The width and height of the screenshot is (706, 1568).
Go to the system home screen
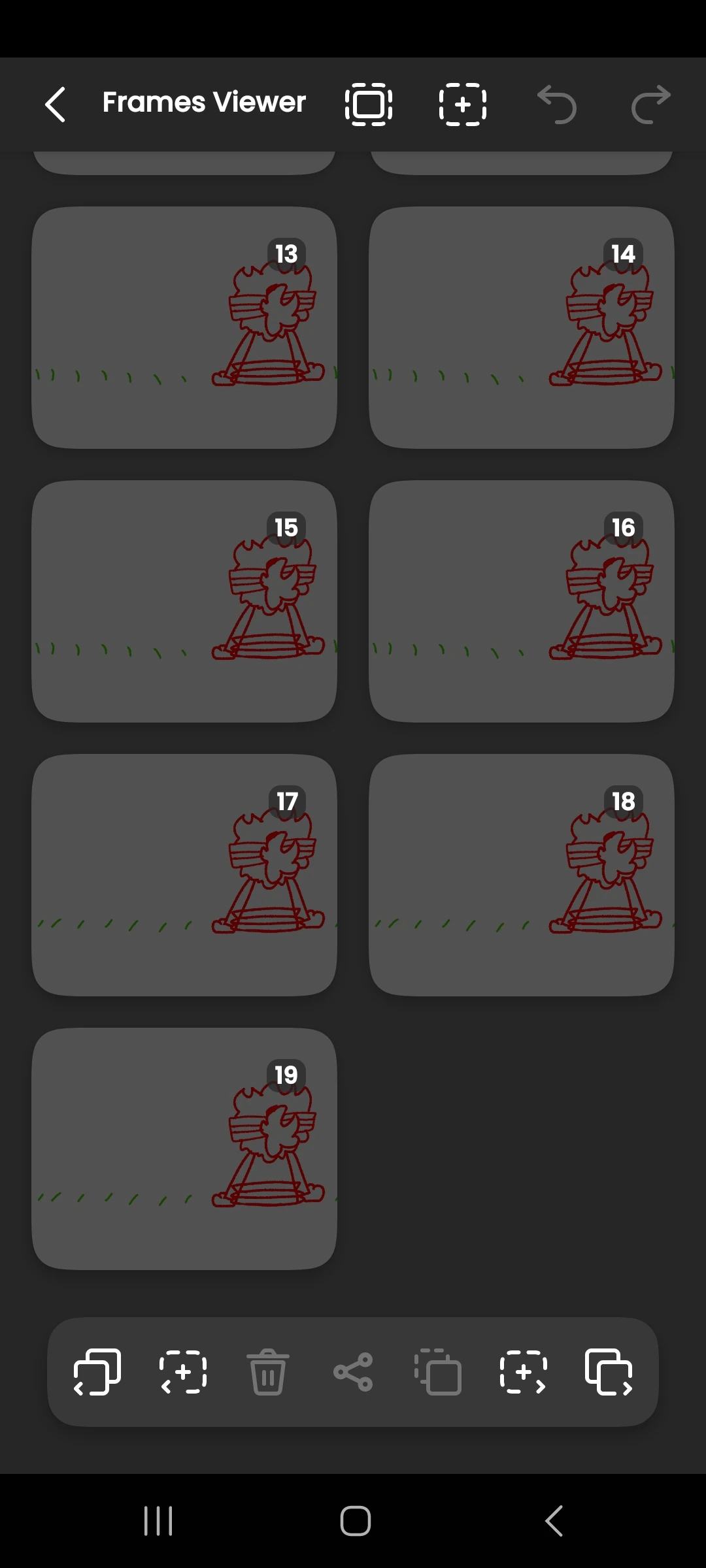pyautogui.click(x=355, y=1521)
